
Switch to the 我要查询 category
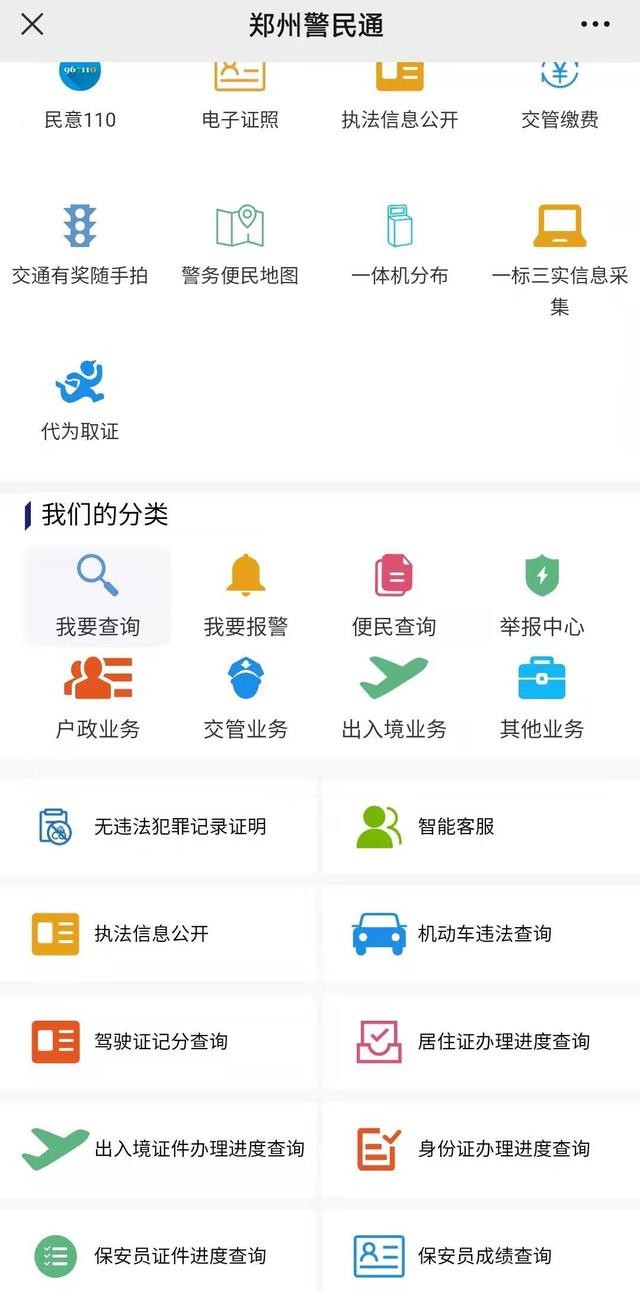point(98,596)
